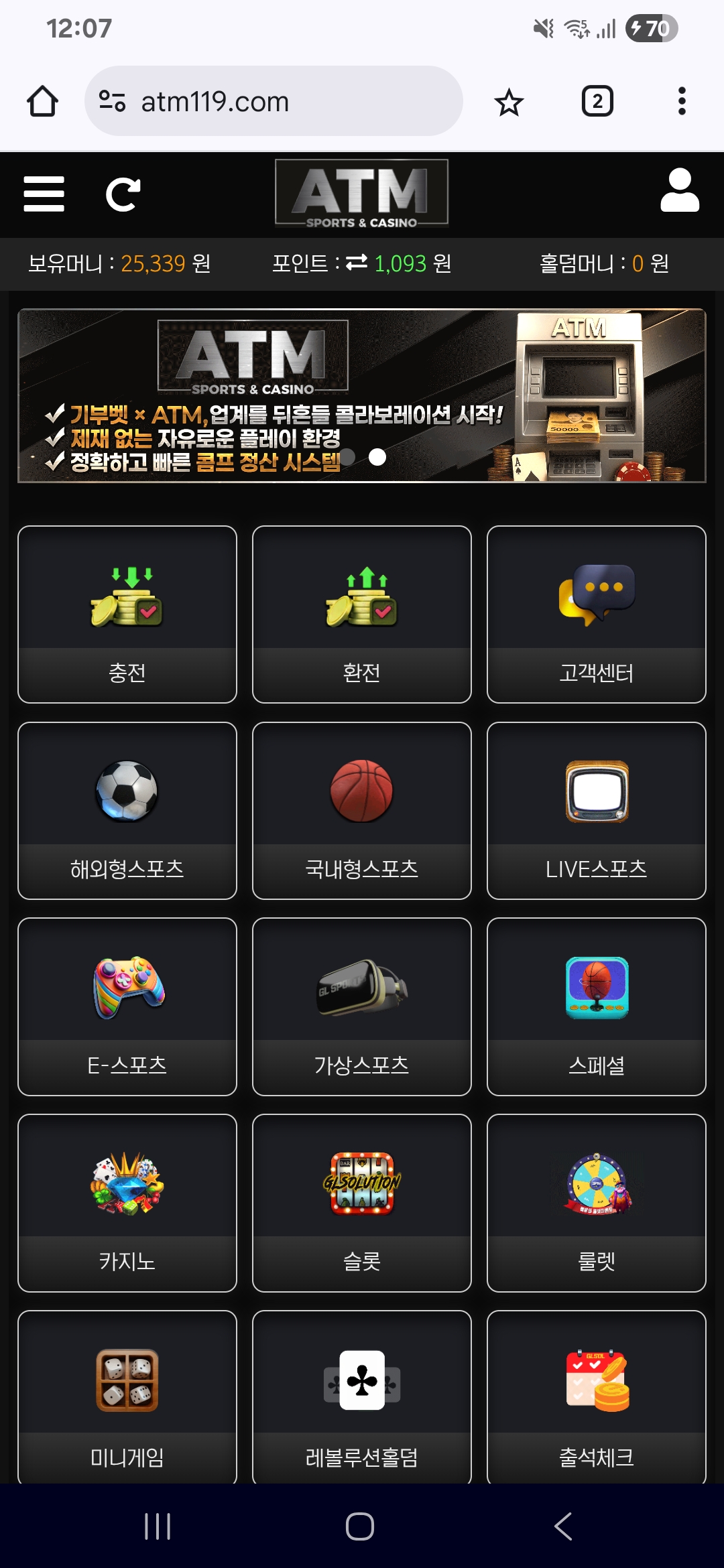Open the 충전 deposit tile
The height and width of the screenshot is (1568, 724).
click(127, 614)
